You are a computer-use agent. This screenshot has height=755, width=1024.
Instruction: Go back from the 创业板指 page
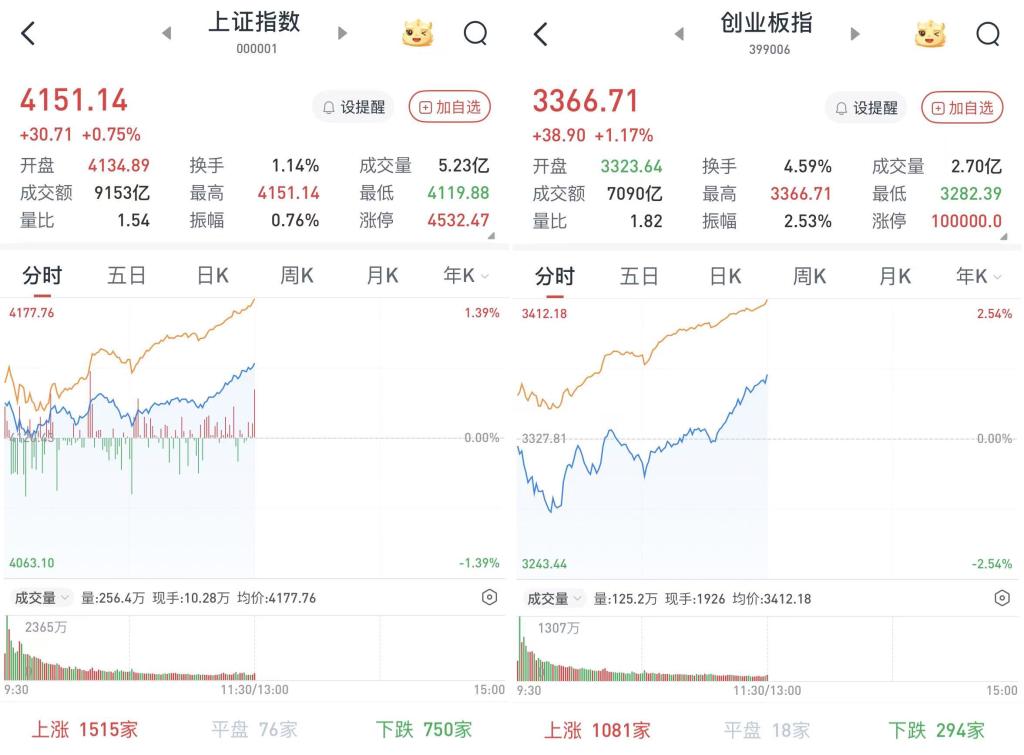(540, 34)
